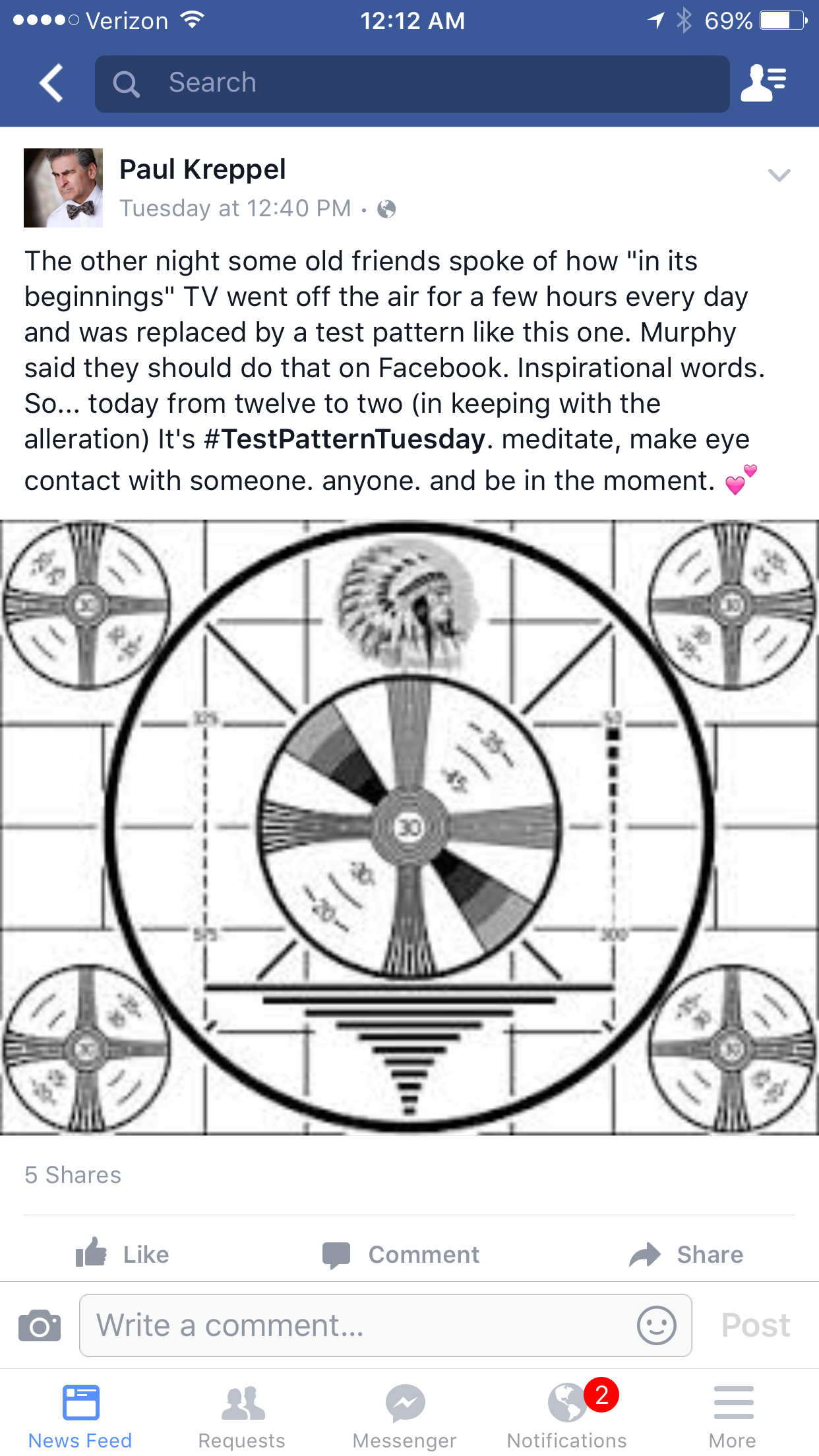The width and height of the screenshot is (819, 1456).
Task: Tap the Search field in the header
Action: [x=412, y=84]
